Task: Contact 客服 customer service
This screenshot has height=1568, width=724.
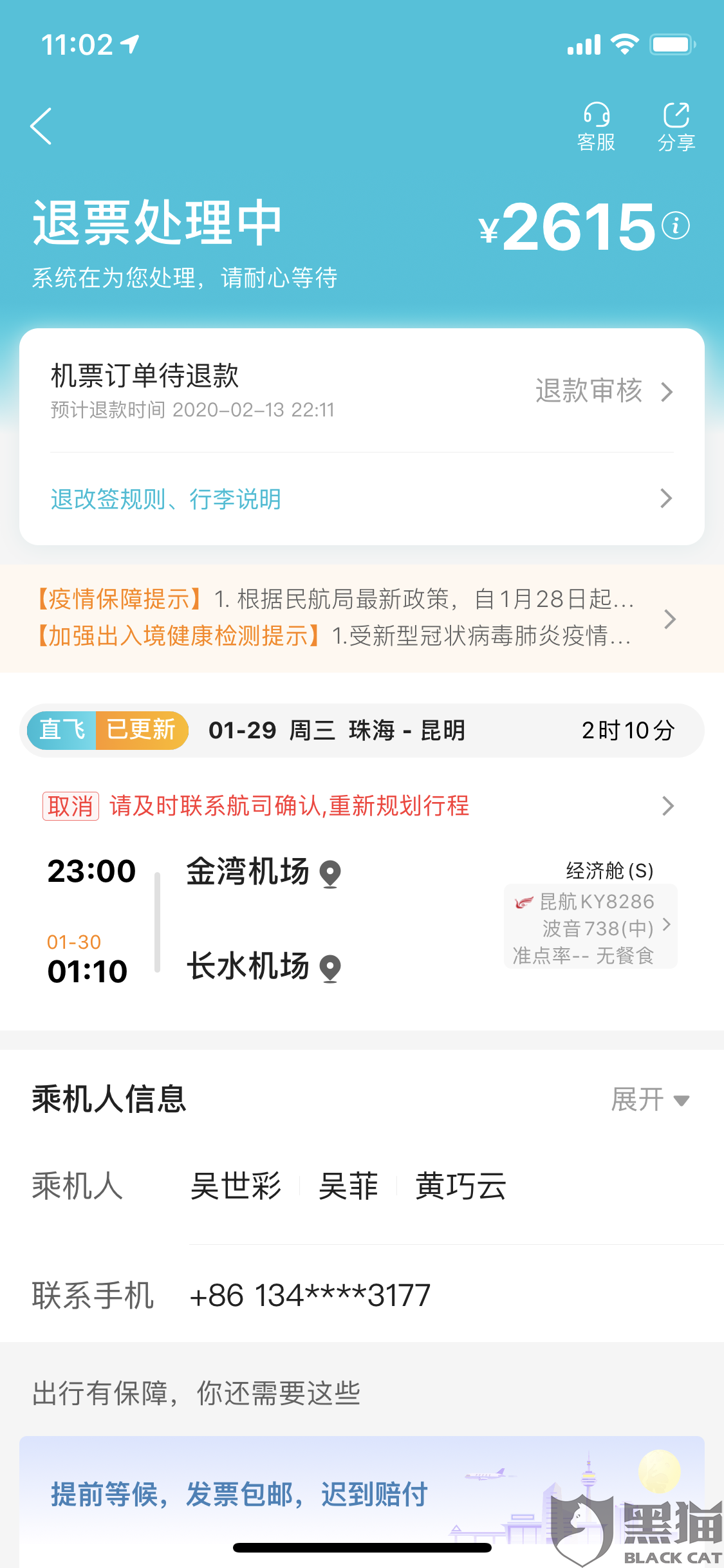Action: pos(596,127)
